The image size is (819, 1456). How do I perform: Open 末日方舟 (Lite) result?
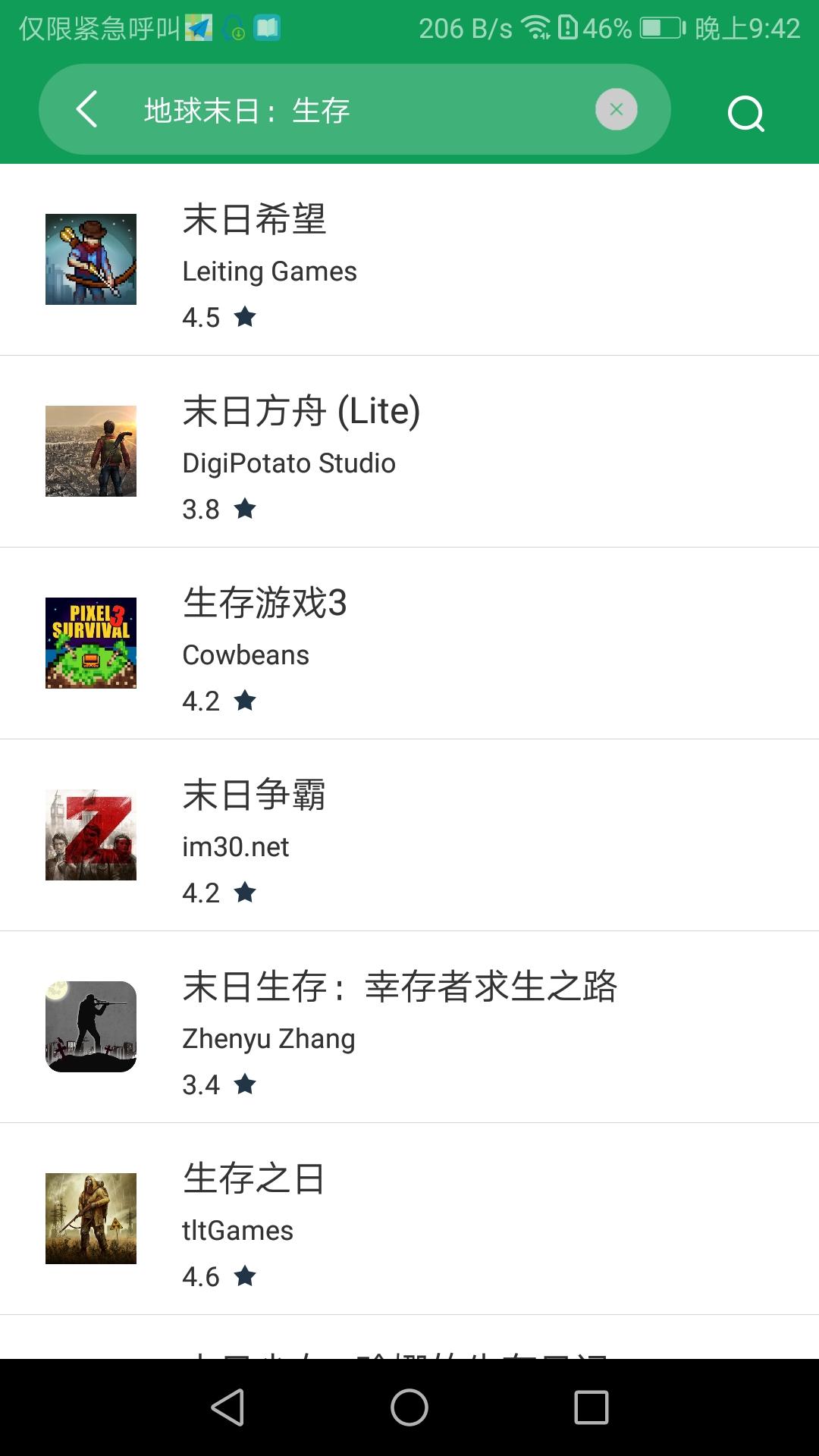(409, 452)
